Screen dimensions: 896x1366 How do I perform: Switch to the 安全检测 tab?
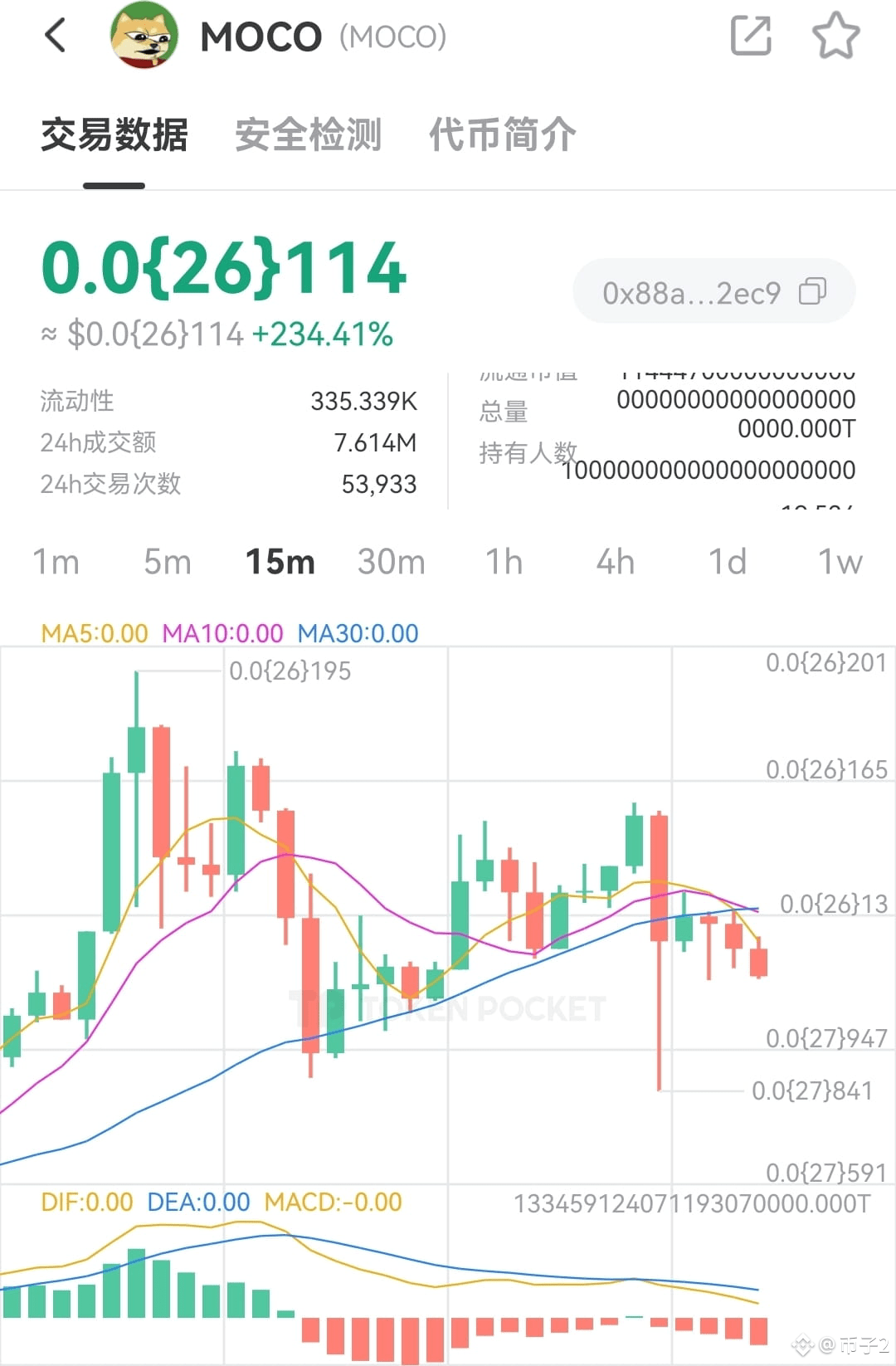[x=308, y=135]
